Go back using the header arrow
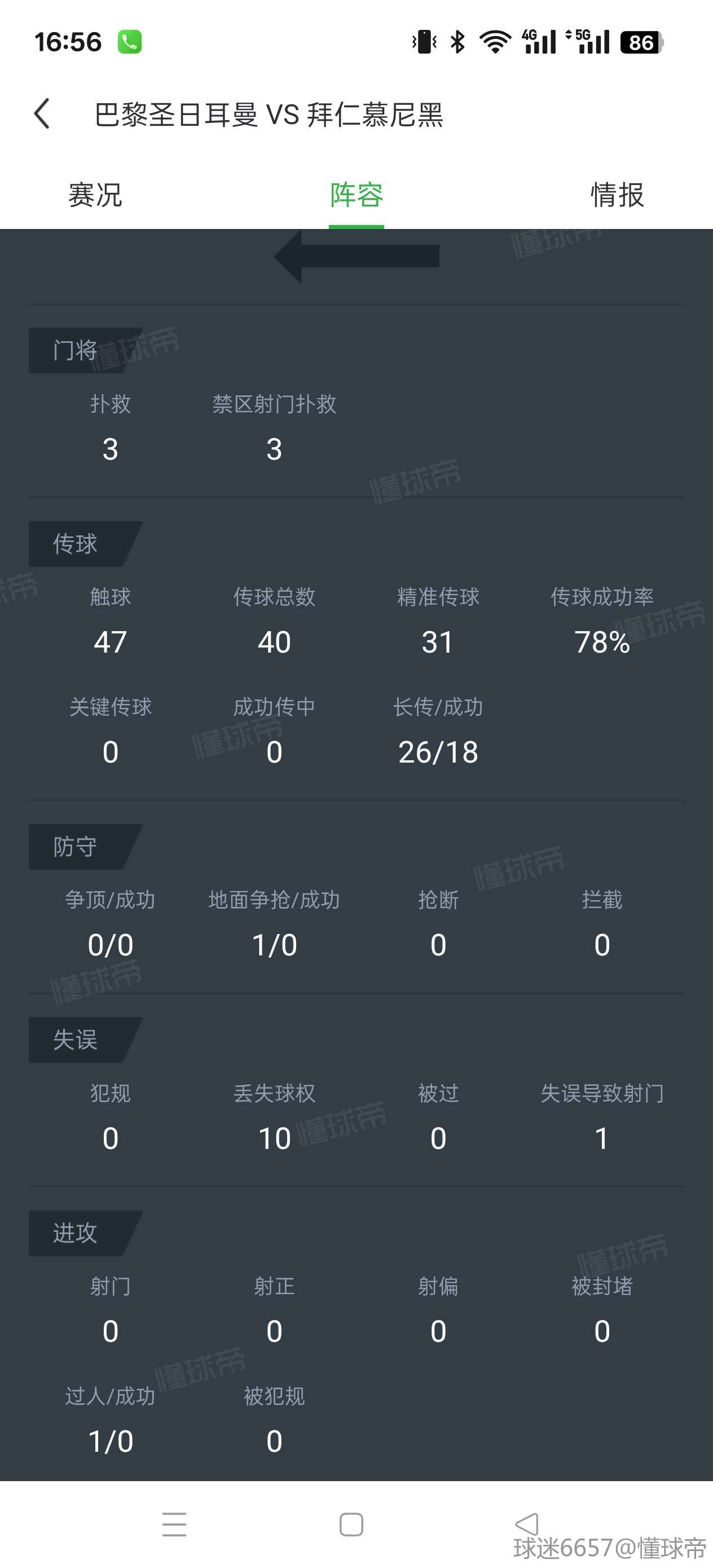713x1568 pixels. (42, 114)
